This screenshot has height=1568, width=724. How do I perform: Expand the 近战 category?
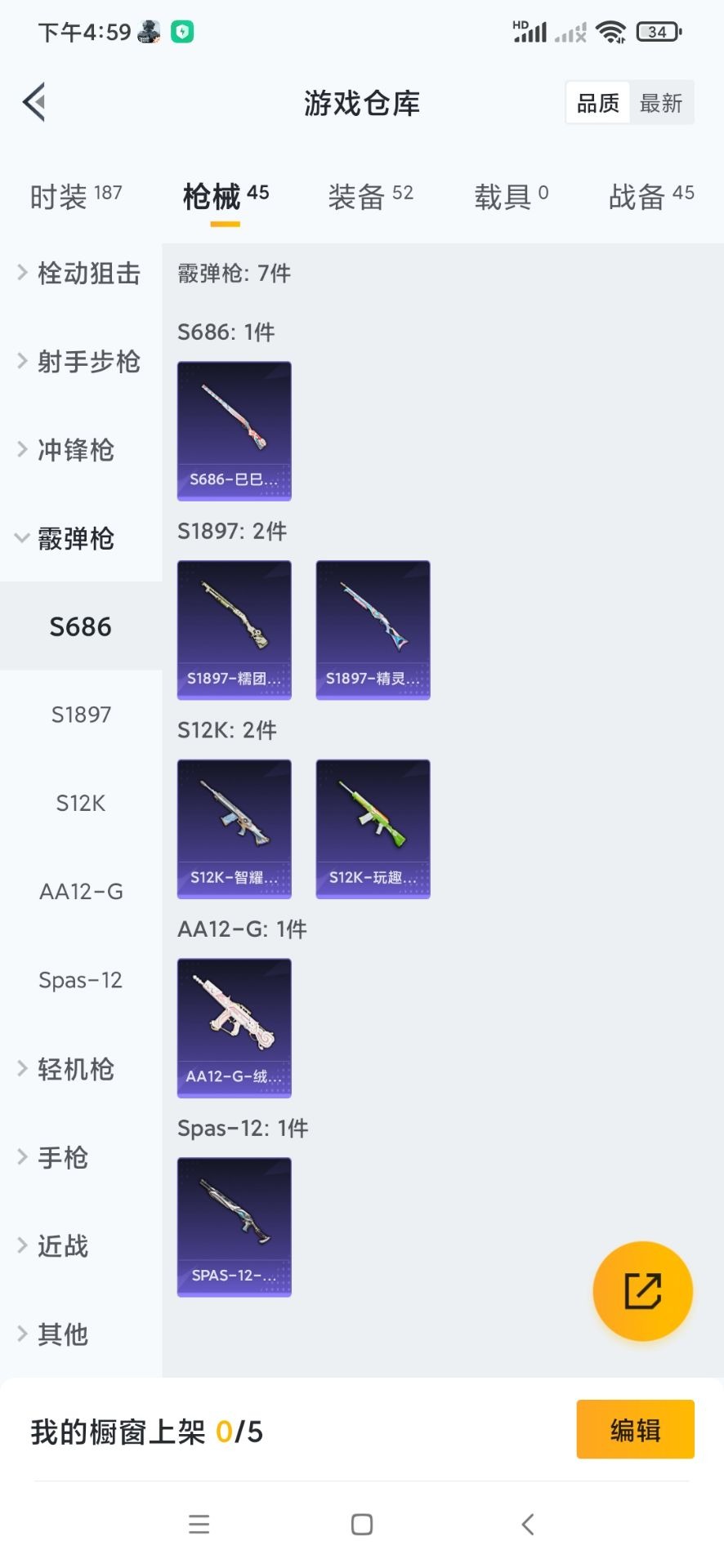click(x=62, y=1246)
